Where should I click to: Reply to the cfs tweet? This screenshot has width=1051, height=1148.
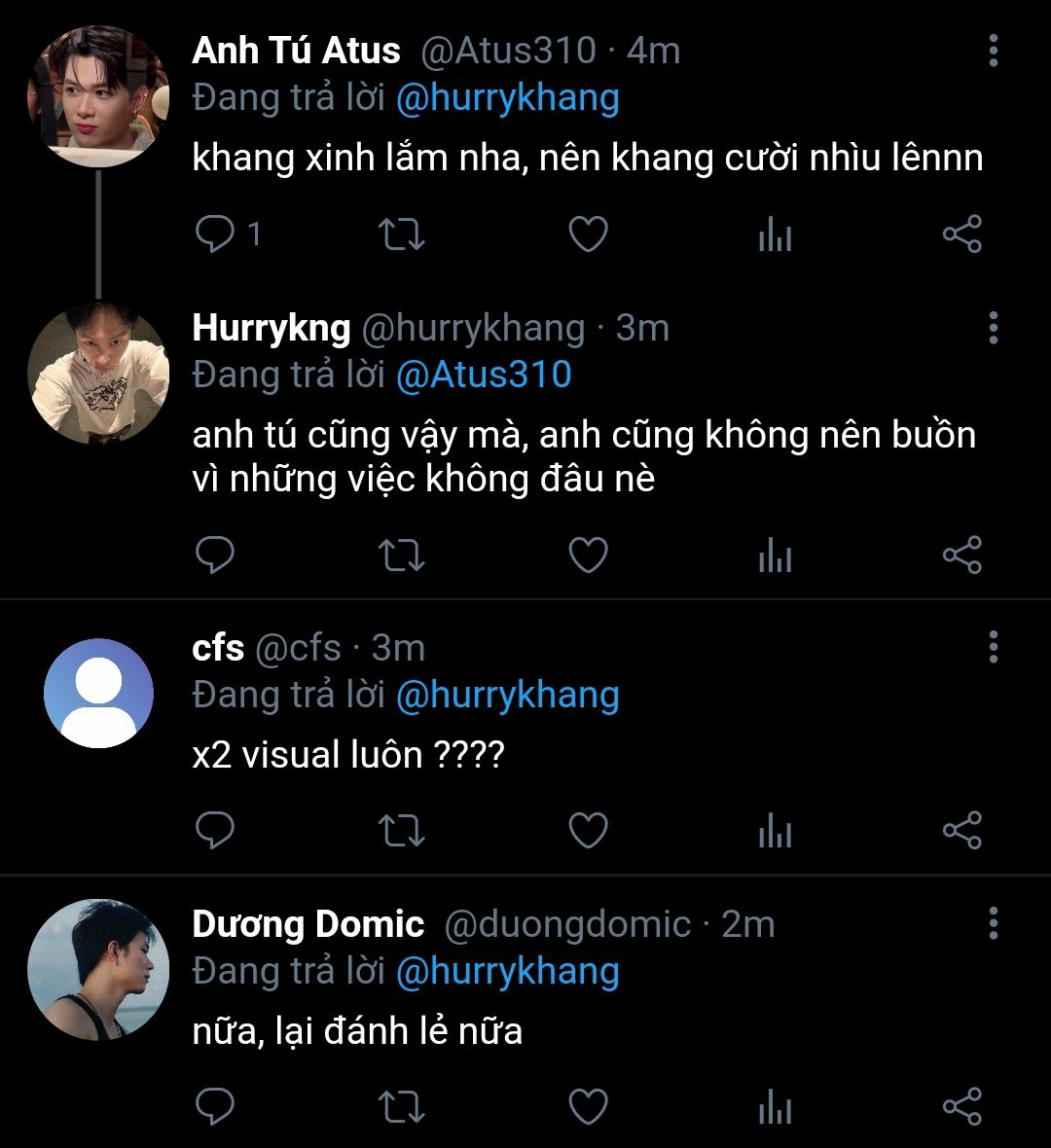[216, 830]
